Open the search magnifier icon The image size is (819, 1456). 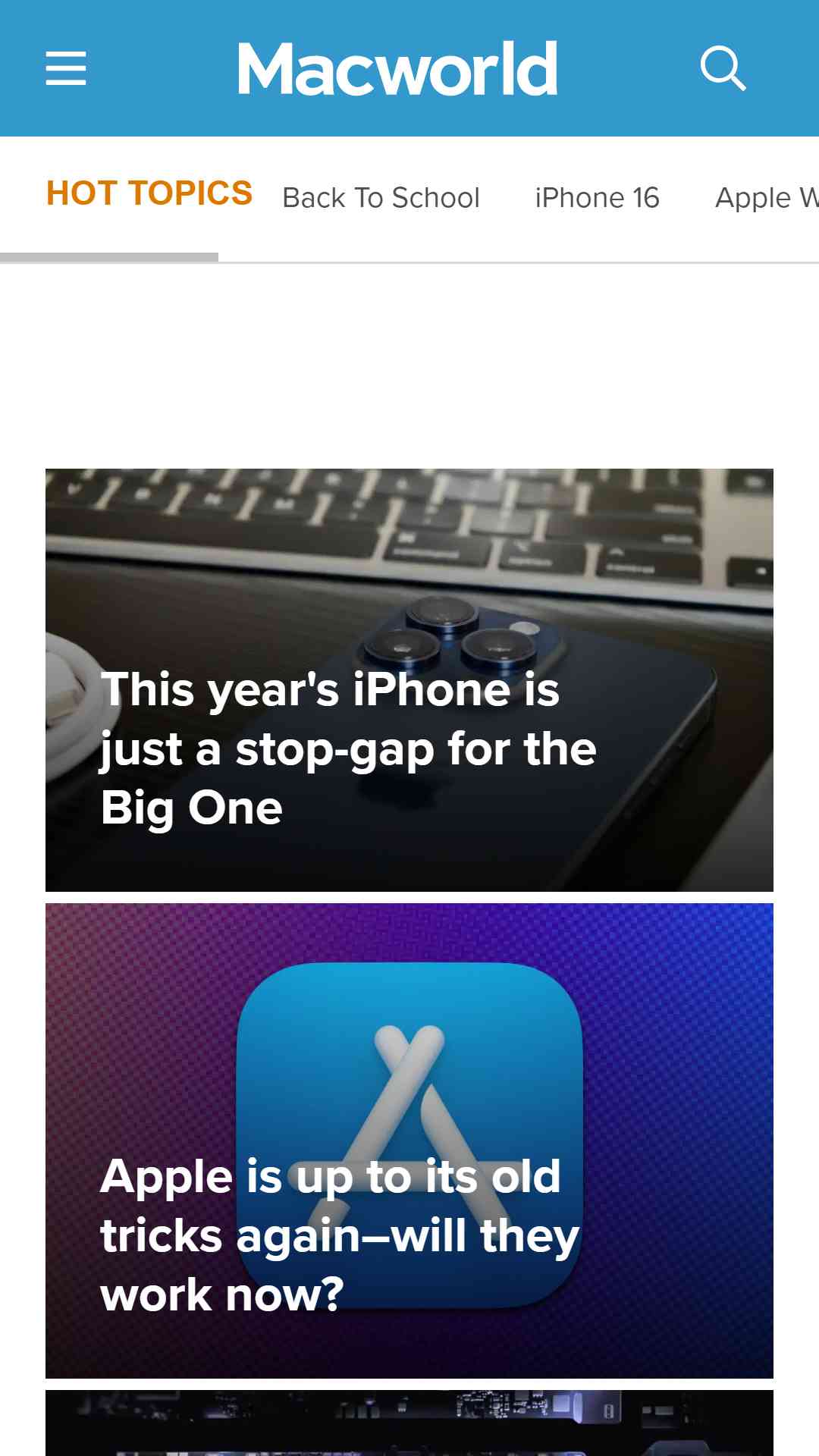tap(723, 68)
